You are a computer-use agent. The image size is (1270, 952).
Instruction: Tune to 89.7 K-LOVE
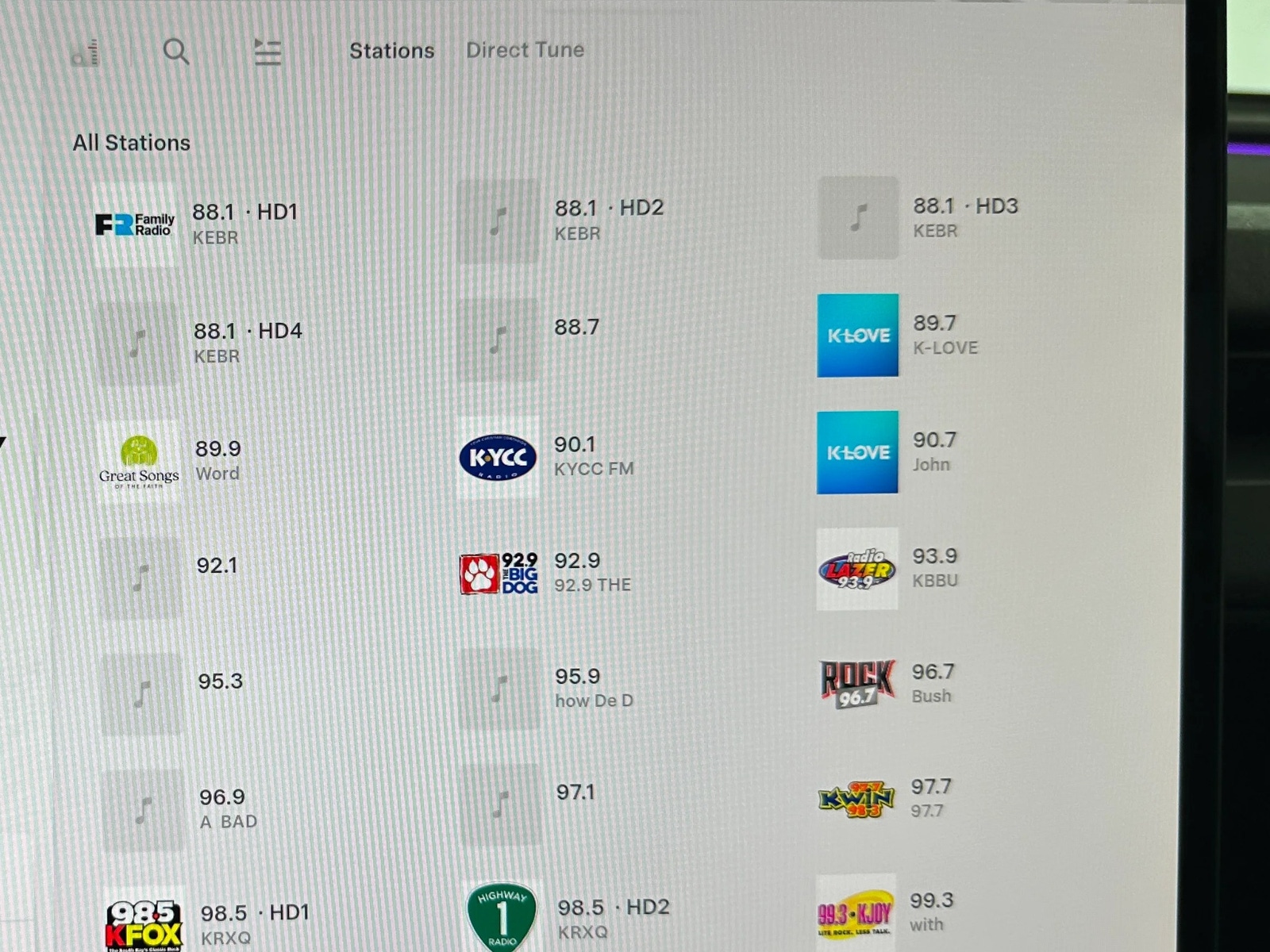coord(858,336)
